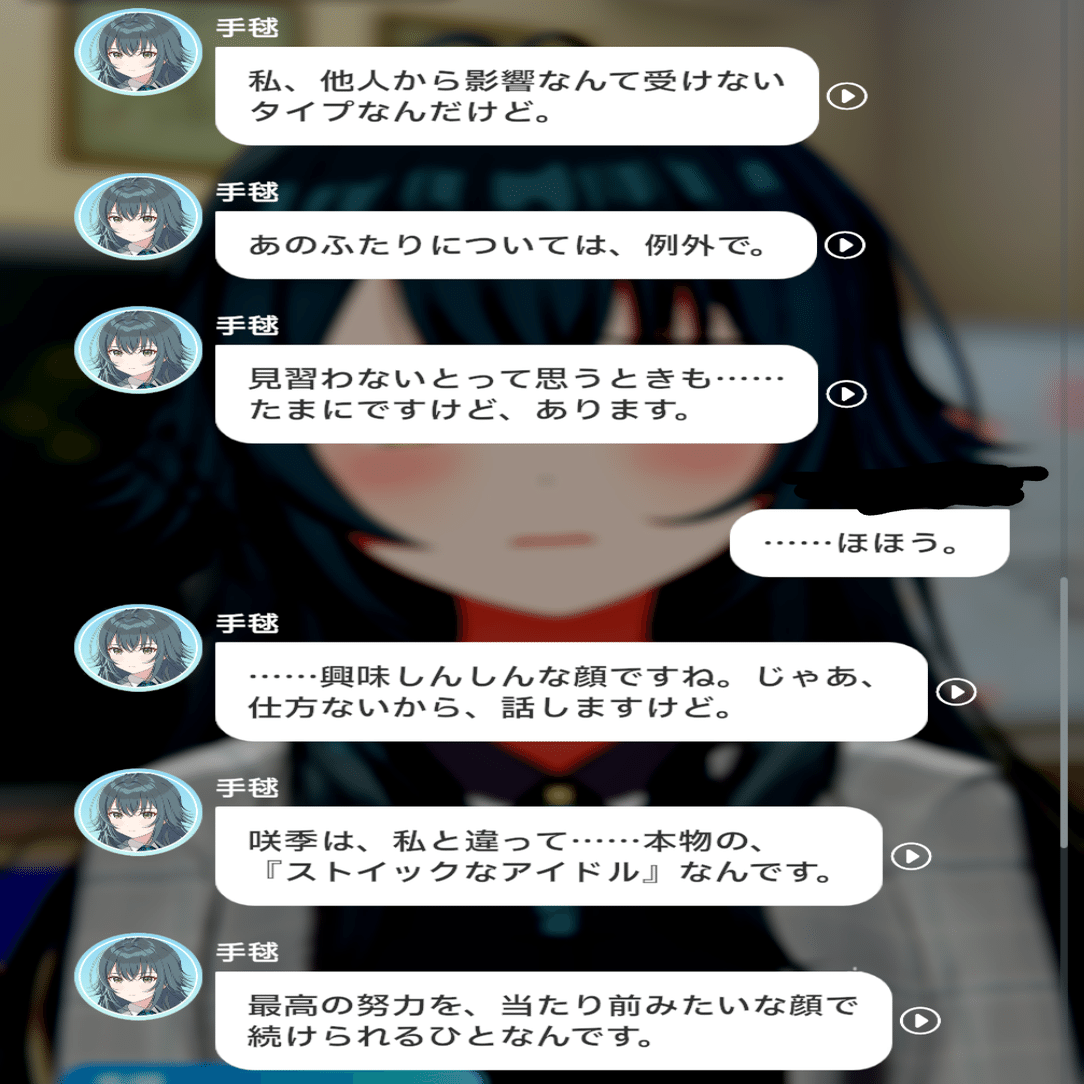This screenshot has width=1084, height=1084.
Task: Play voice for 最高の努力を line
Action: 920,1020
